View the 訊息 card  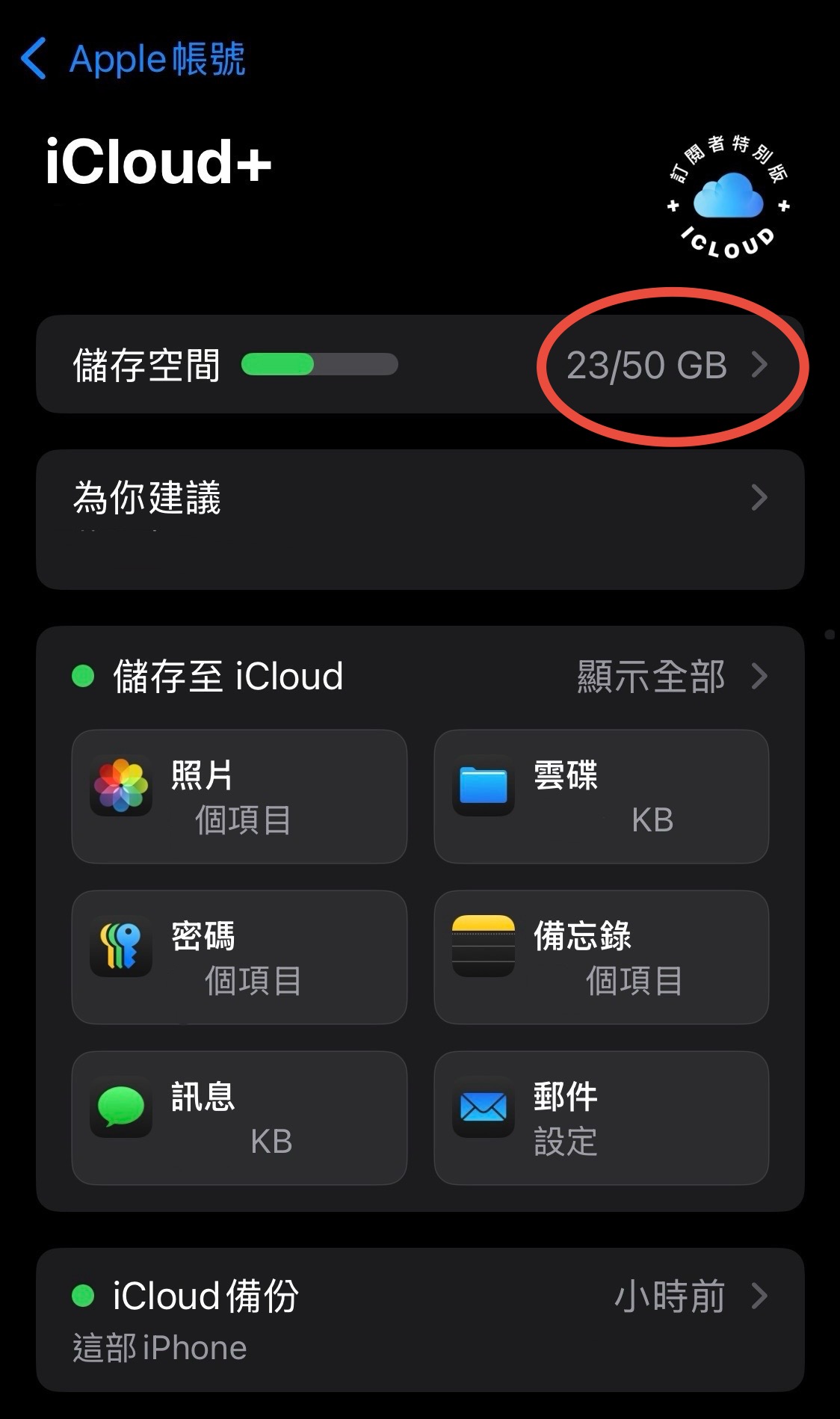click(x=239, y=1118)
